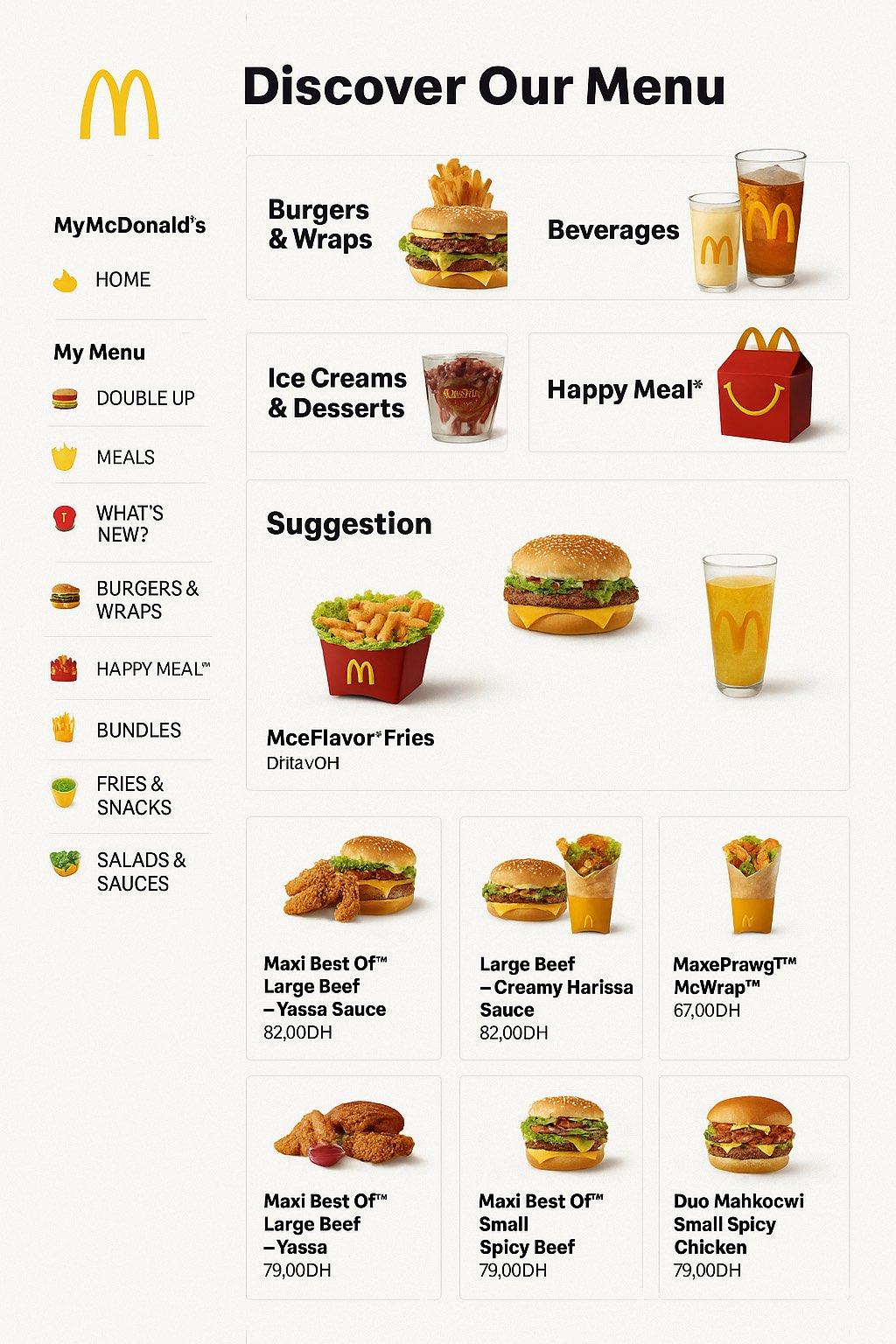Open SALADS & SAUCES

(x=141, y=871)
